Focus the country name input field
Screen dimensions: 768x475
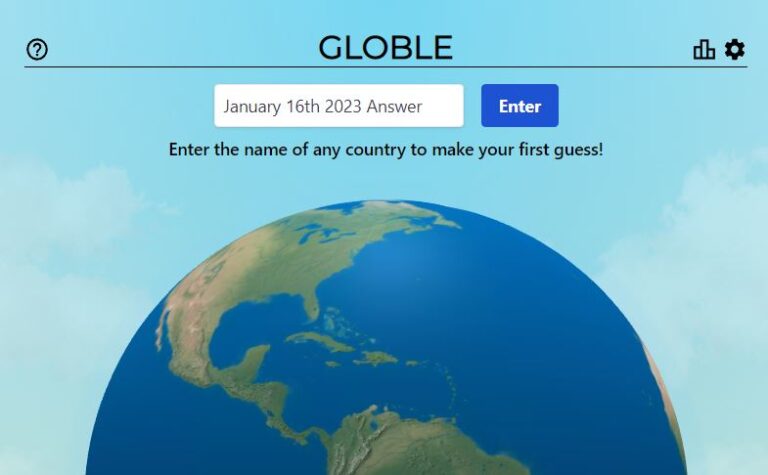(x=338, y=106)
